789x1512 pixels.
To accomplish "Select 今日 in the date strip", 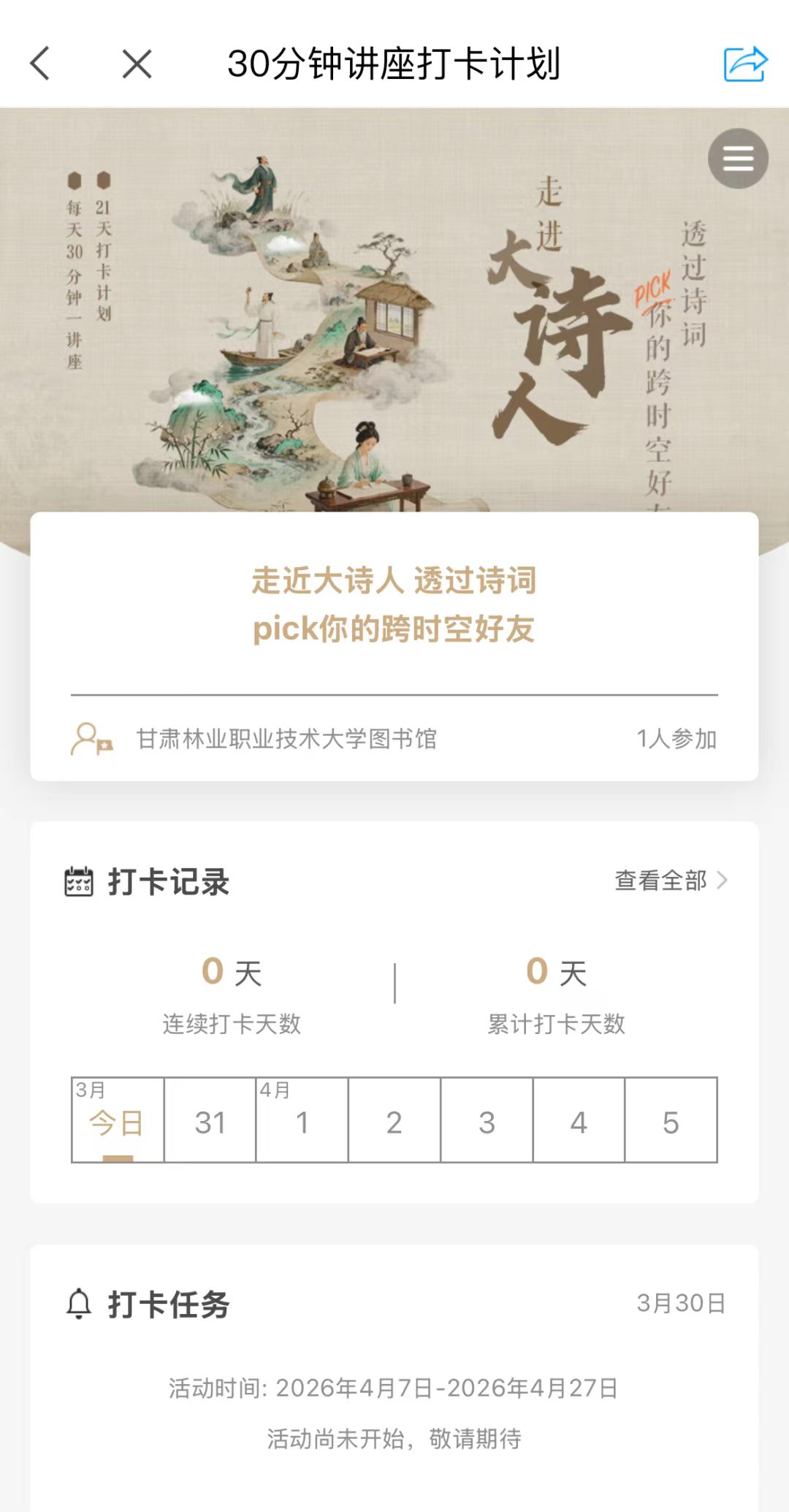I will tap(118, 1120).
